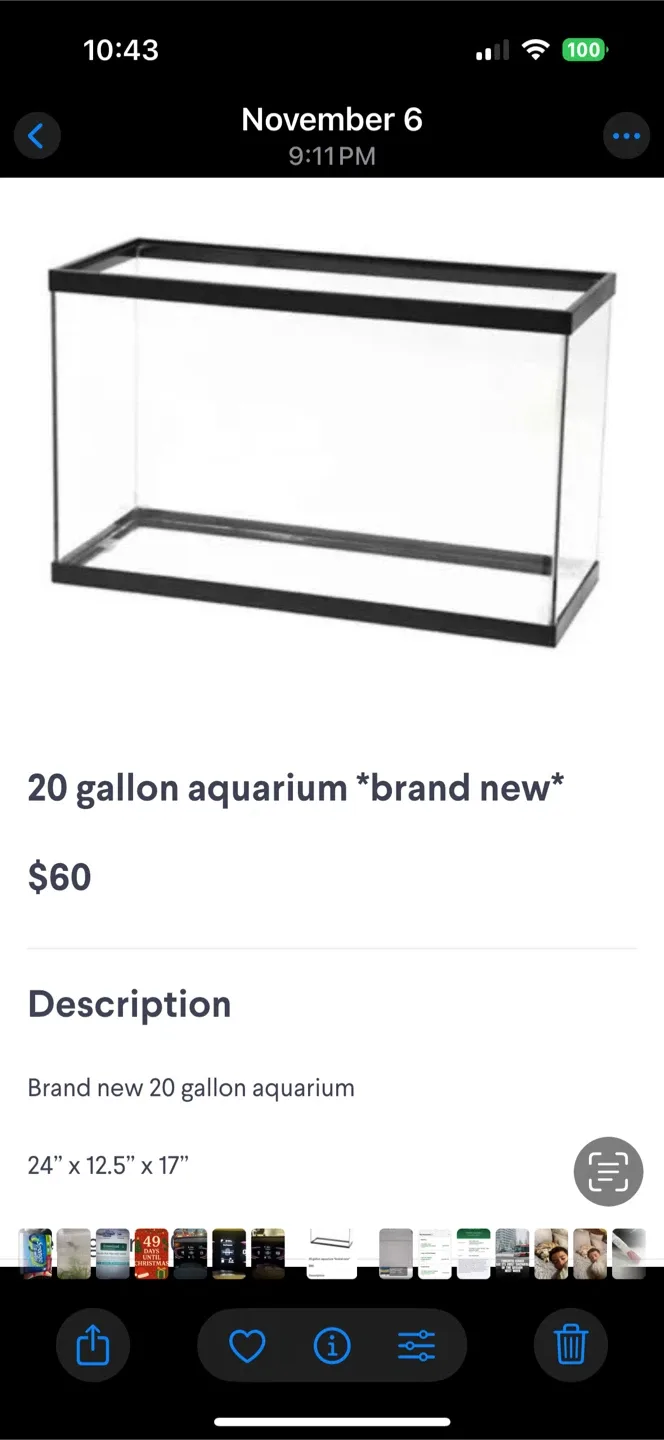Select the 49 Days Until Christmas thumbnail
Viewport: 664px width, 1440px height.
coord(151,1253)
